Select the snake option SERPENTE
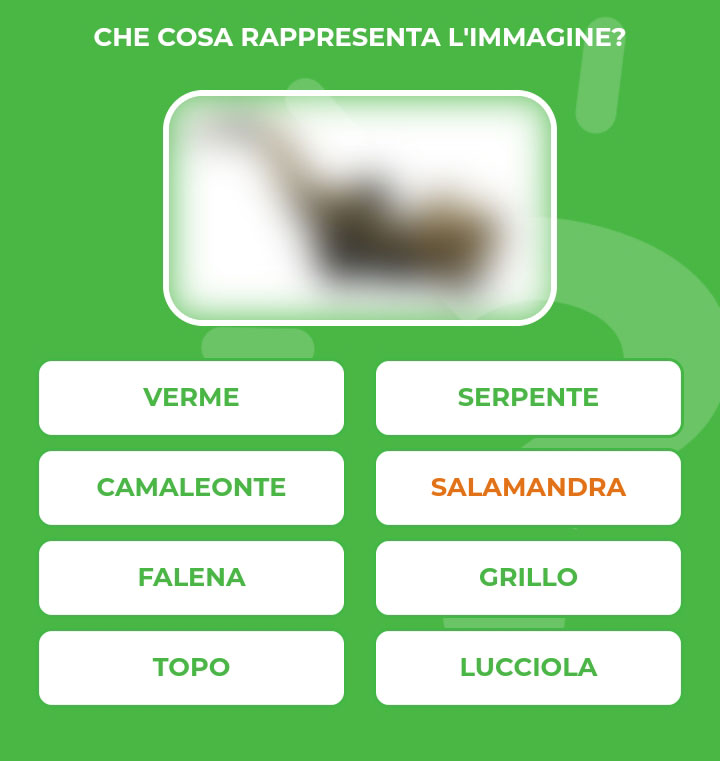Screen dimensions: 720x761 pyautogui.click(x=528, y=397)
